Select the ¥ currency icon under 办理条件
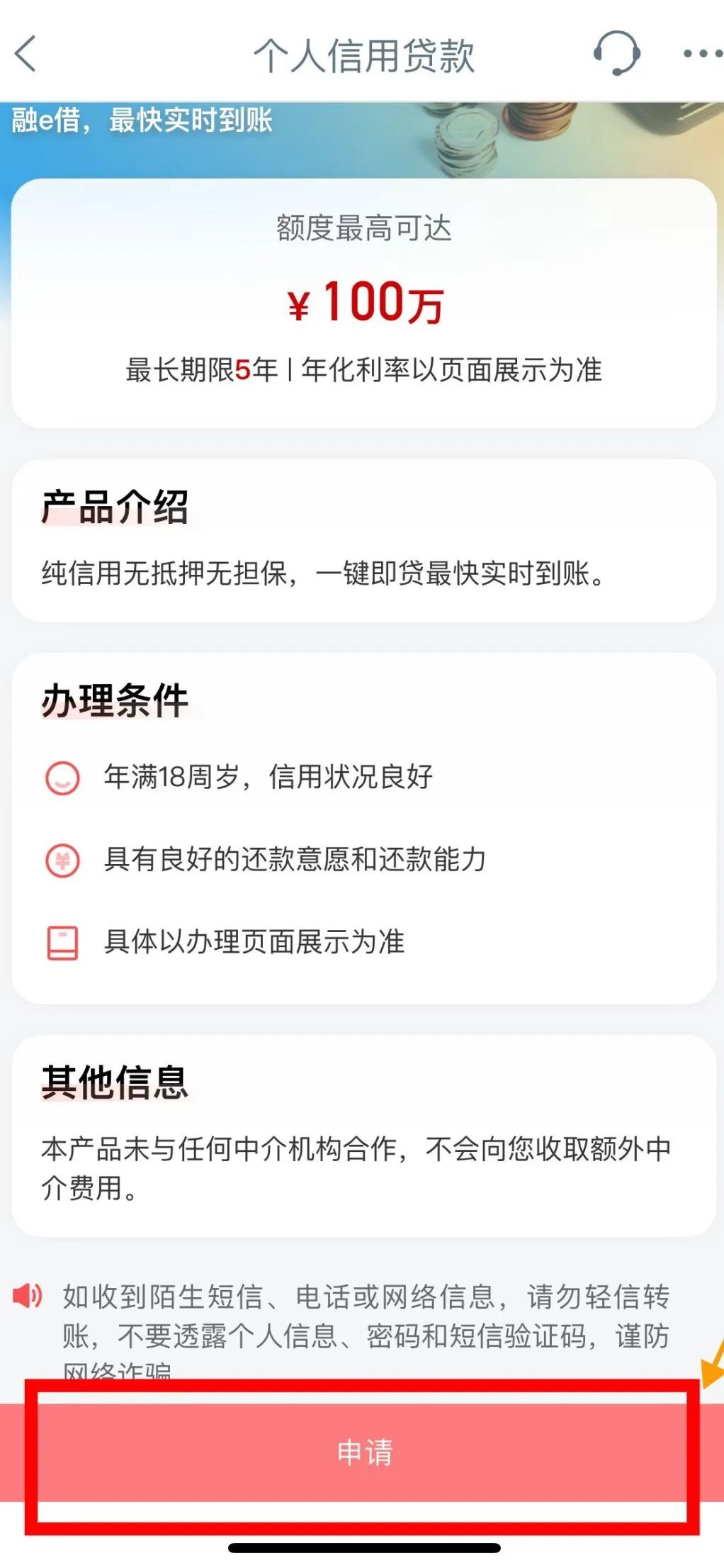The height and width of the screenshot is (1568, 724). click(62, 860)
